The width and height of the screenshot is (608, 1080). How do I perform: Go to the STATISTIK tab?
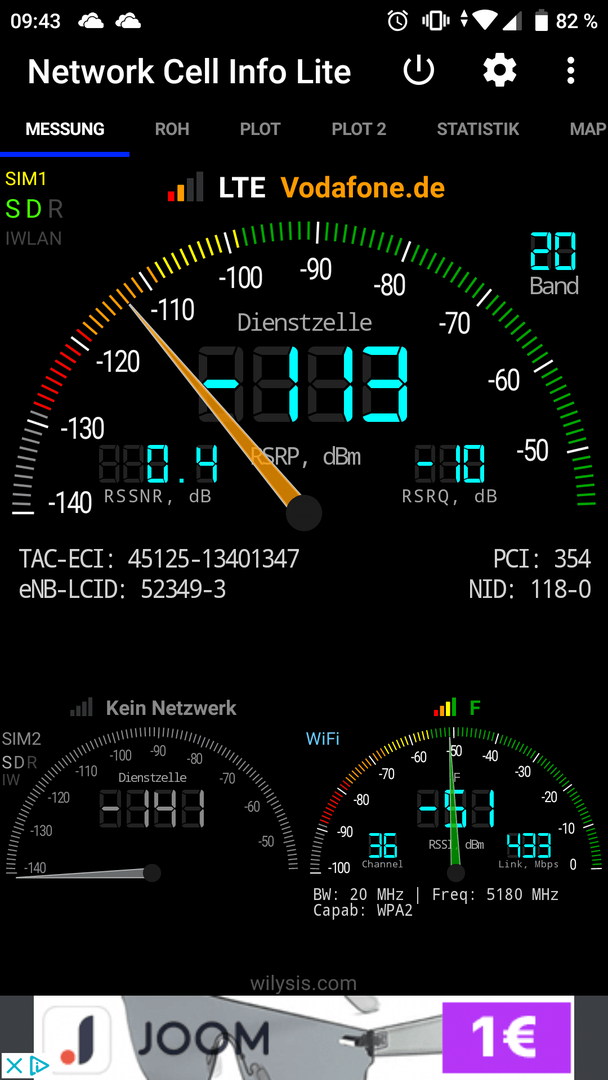(478, 129)
